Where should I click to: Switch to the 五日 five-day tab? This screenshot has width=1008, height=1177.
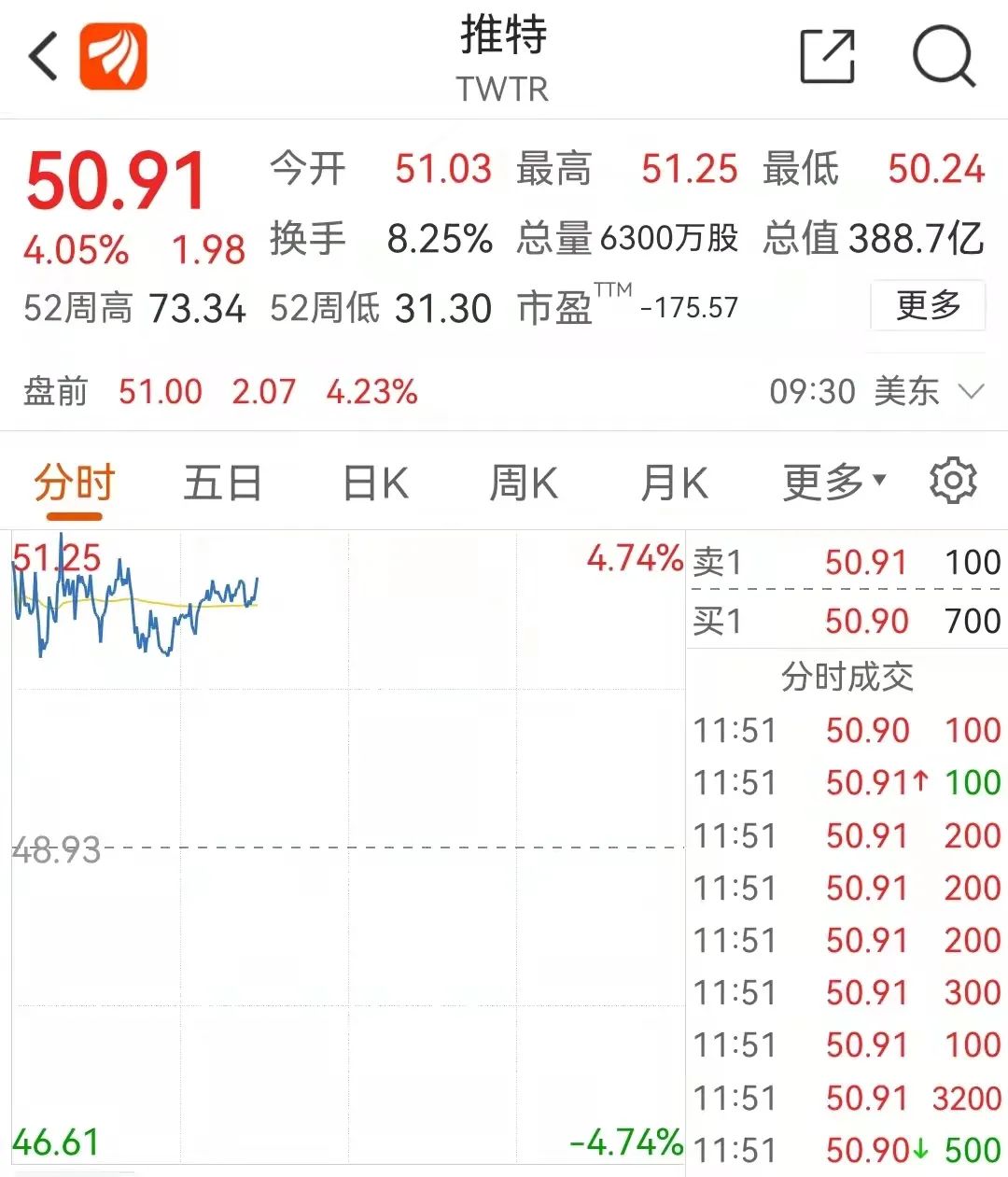click(x=222, y=483)
